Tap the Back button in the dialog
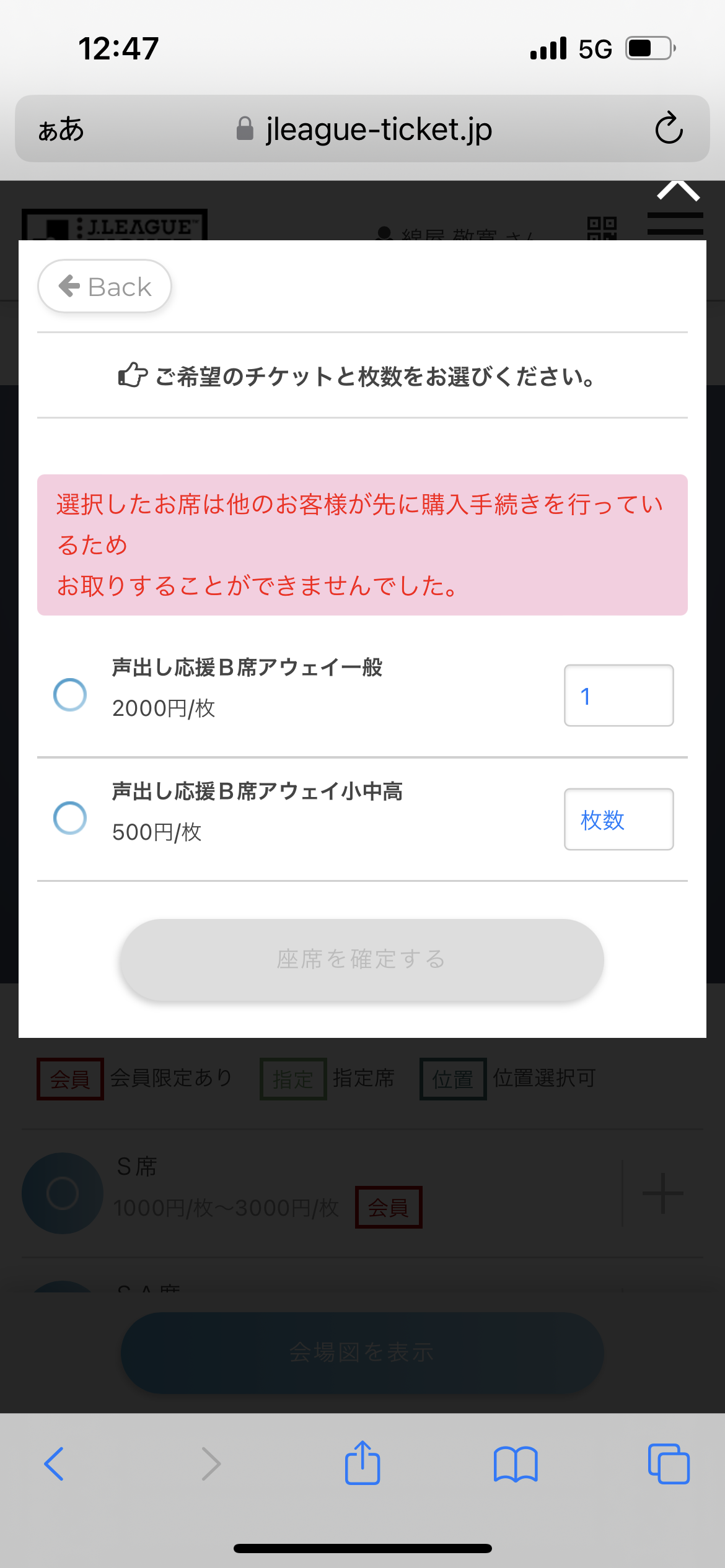Image resolution: width=725 pixels, height=1568 pixels. [x=105, y=287]
